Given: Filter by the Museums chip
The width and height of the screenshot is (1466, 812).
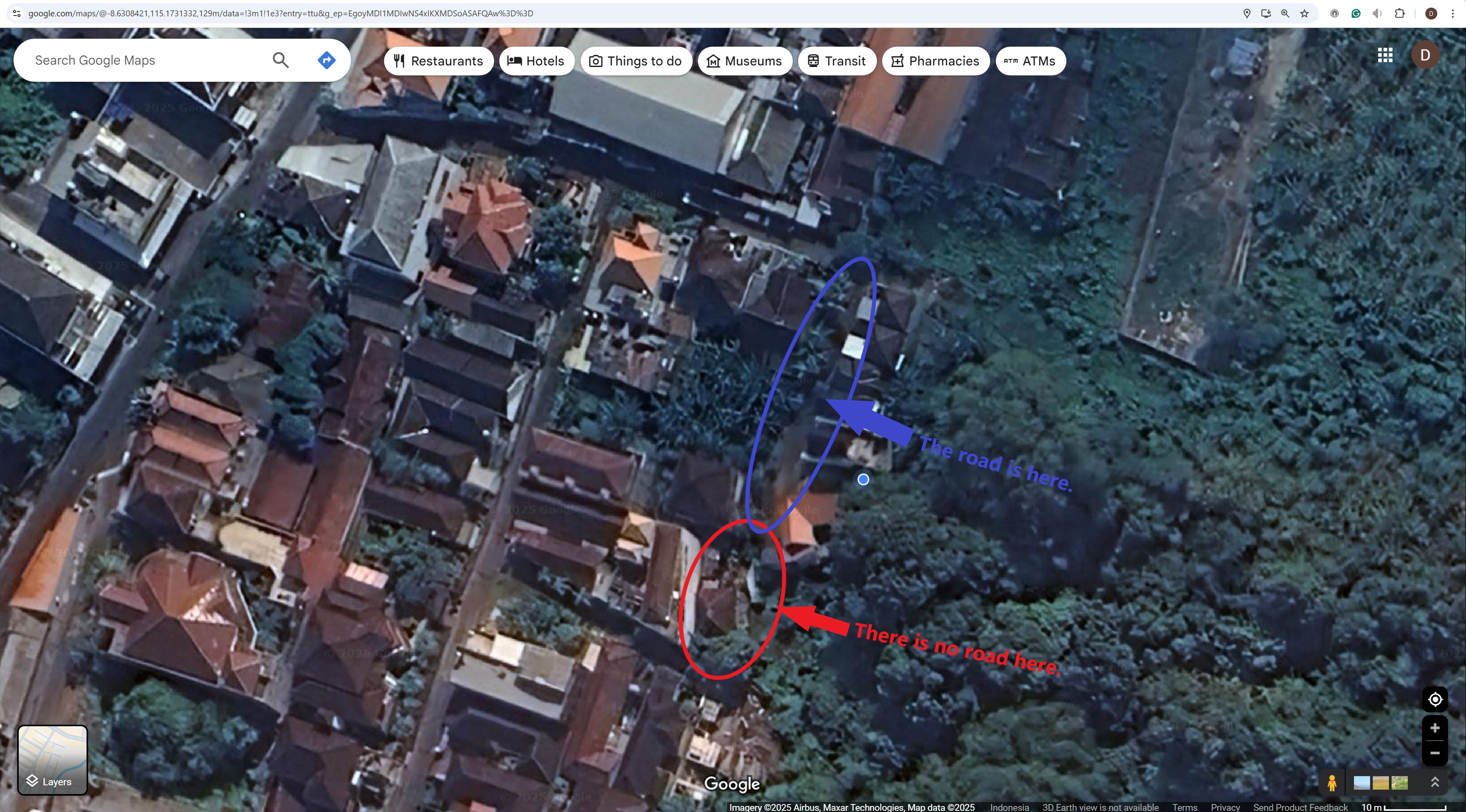Looking at the screenshot, I should tap(745, 61).
